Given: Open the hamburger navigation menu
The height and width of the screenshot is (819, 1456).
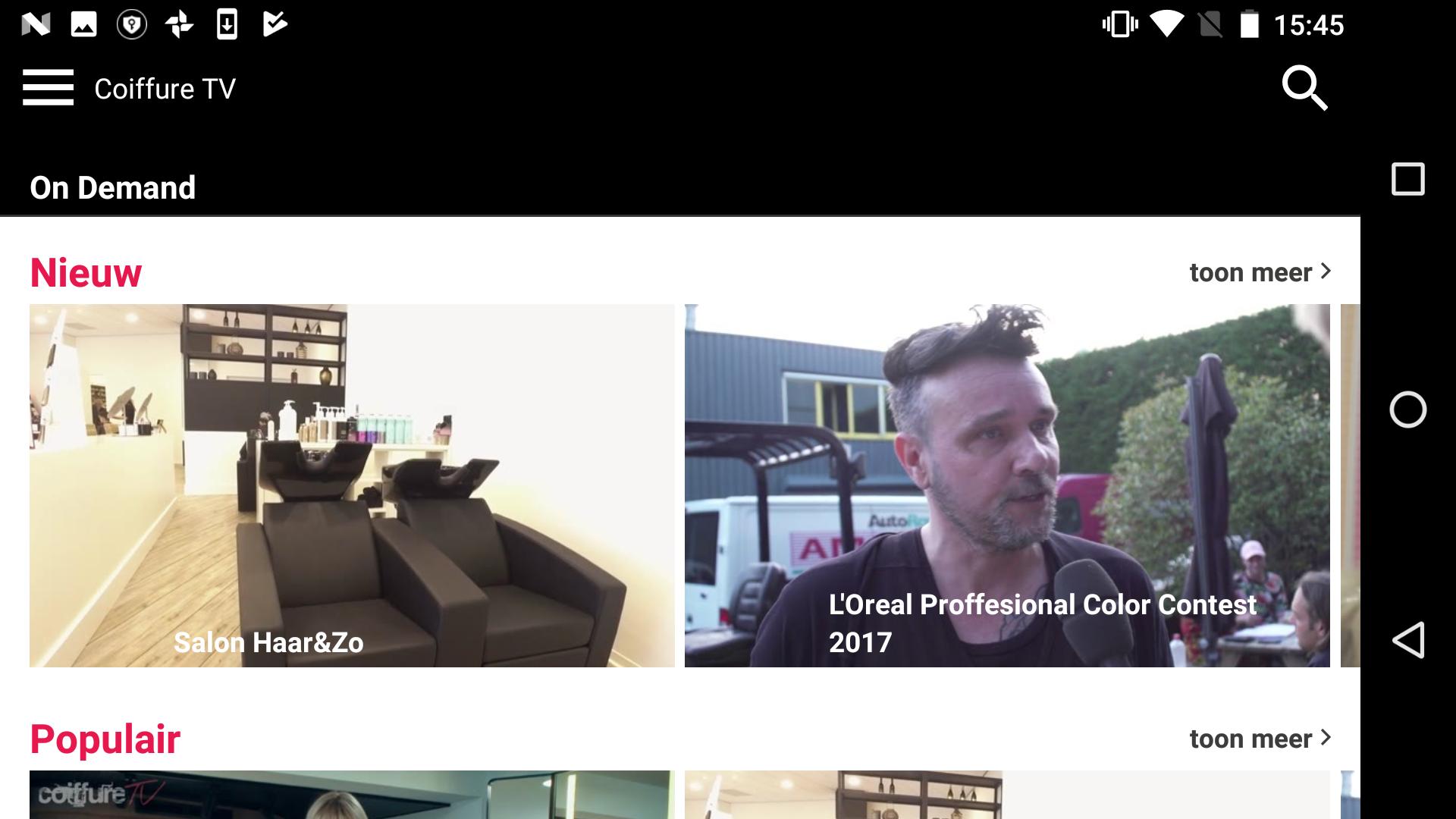Looking at the screenshot, I should (x=48, y=88).
